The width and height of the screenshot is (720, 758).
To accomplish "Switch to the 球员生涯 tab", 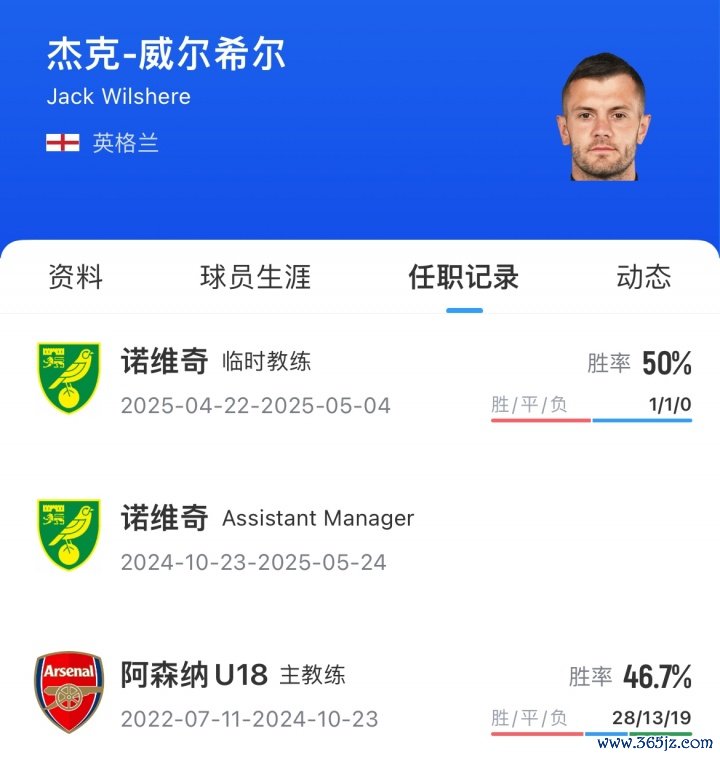I will tap(256, 277).
